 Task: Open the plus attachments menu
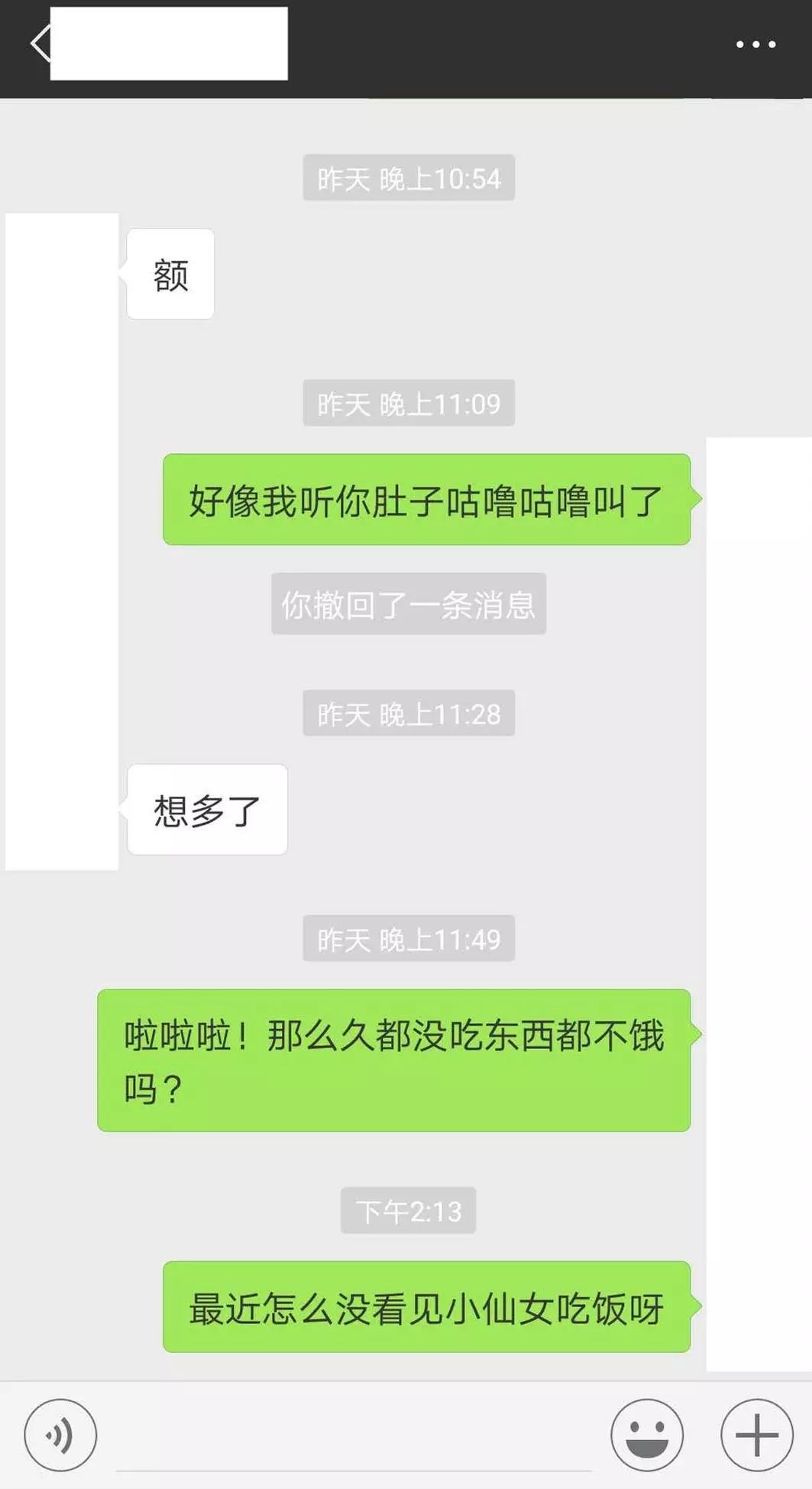coord(756,1435)
